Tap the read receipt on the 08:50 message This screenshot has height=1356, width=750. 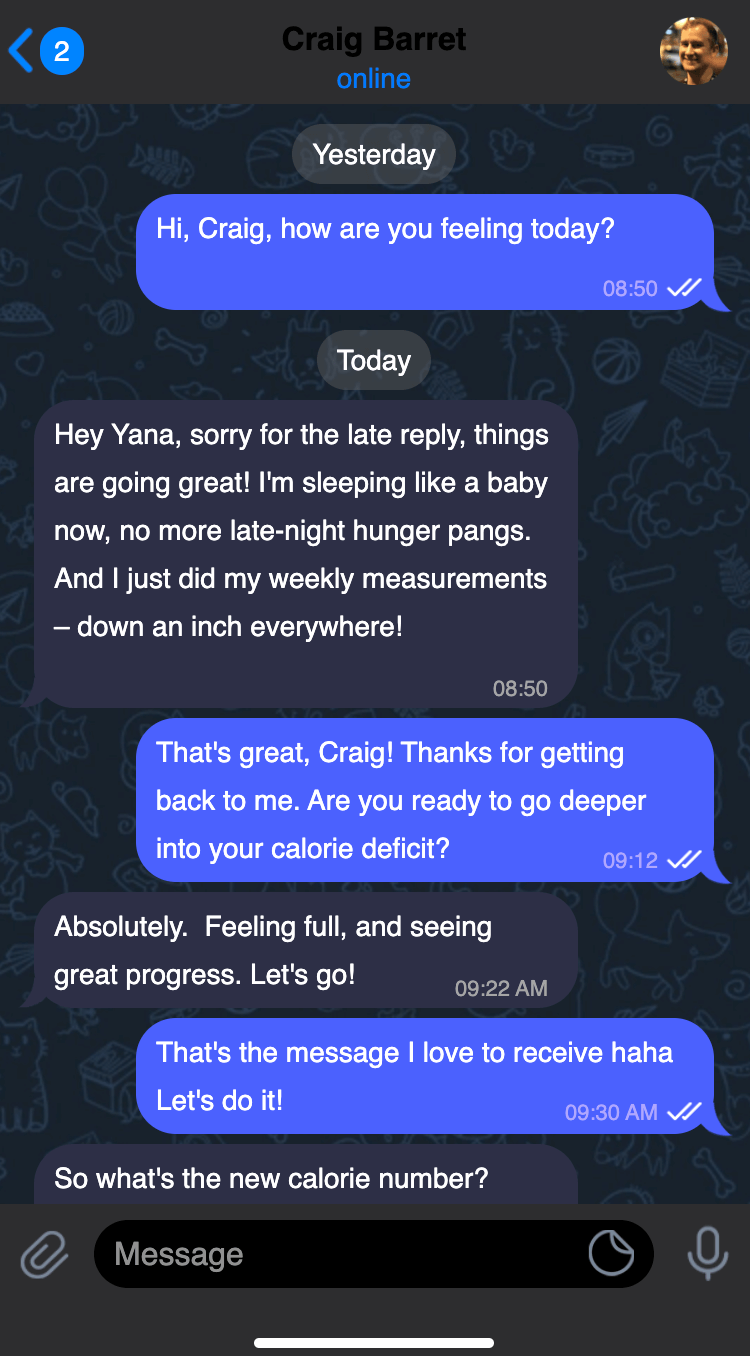684,288
